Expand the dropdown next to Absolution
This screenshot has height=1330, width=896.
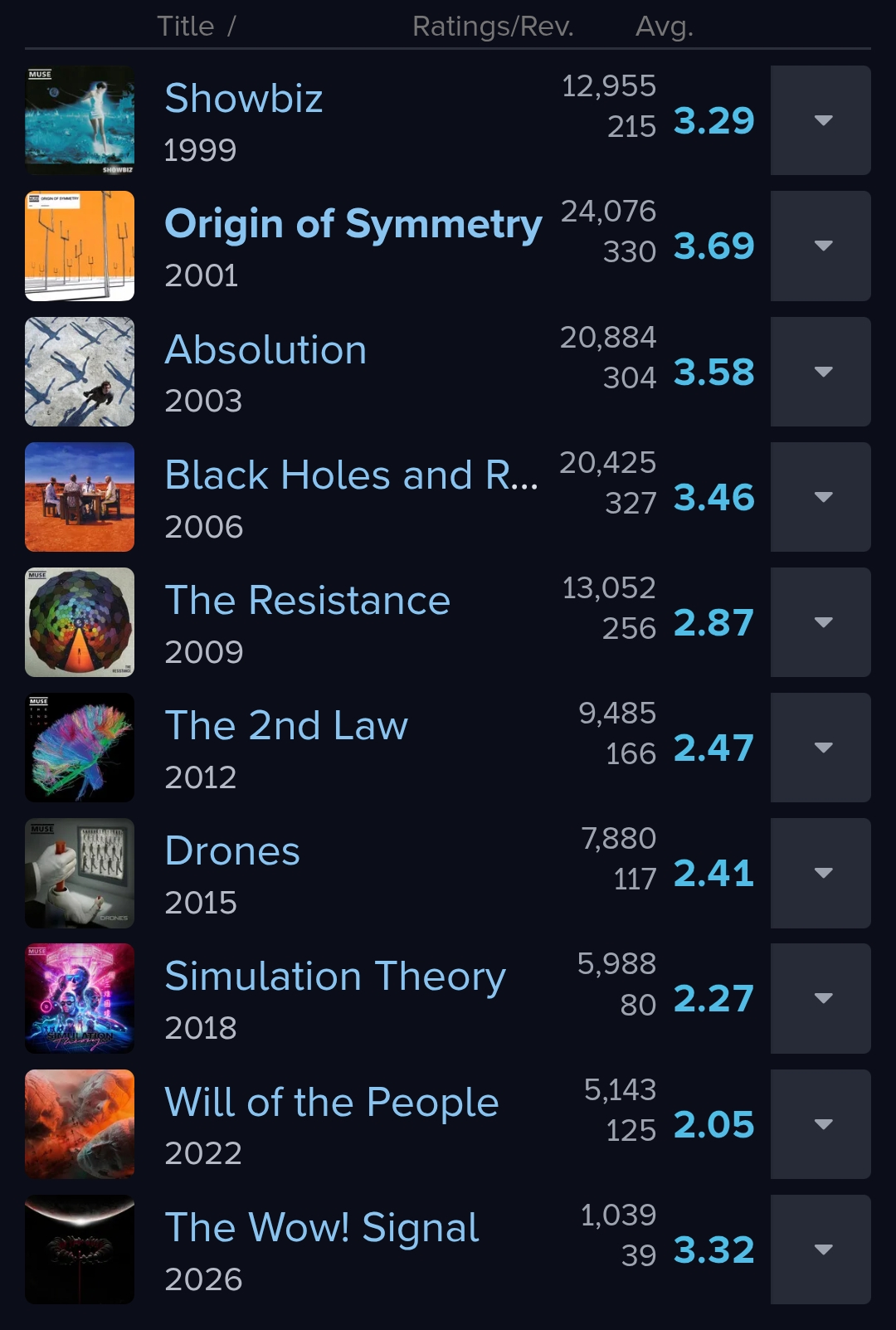click(821, 372)
